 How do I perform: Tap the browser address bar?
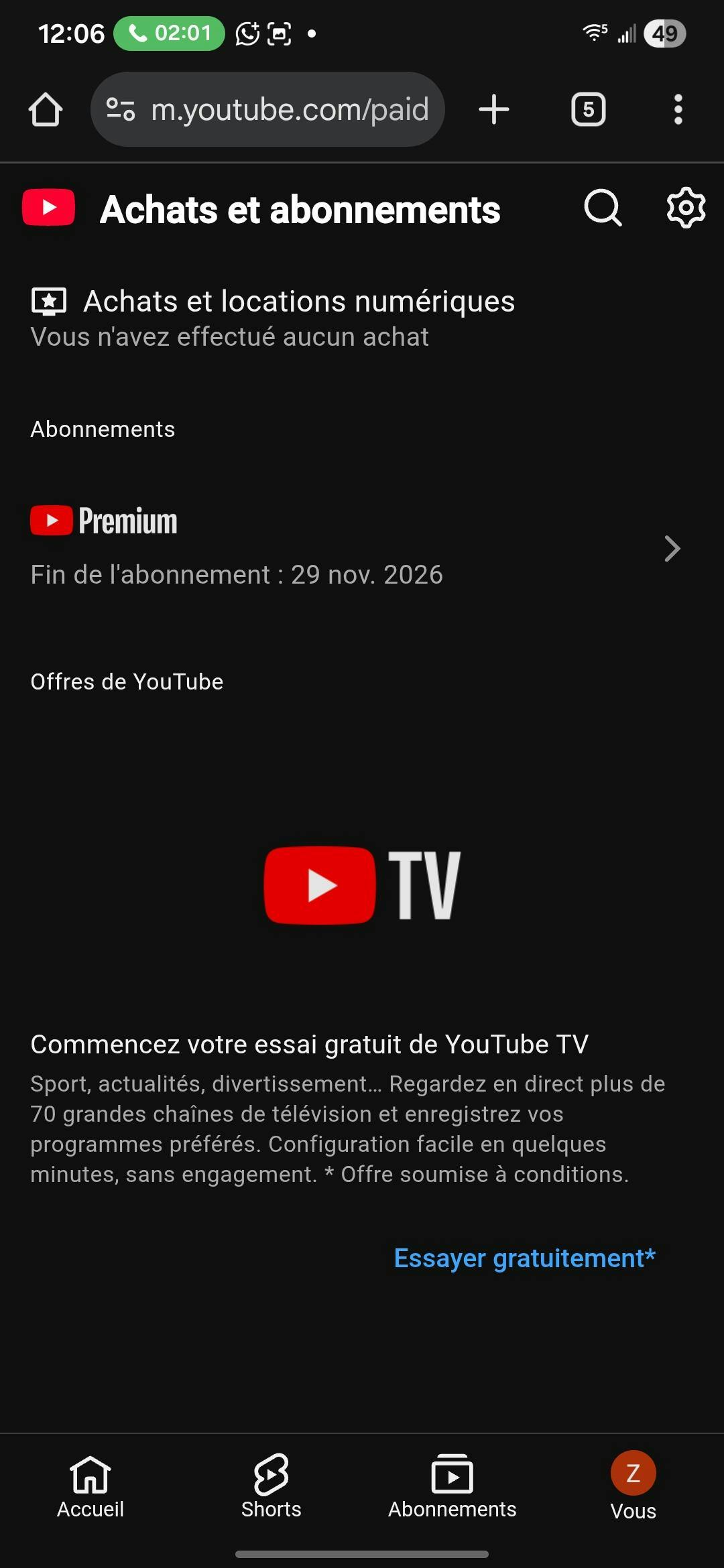pos(290,110)
